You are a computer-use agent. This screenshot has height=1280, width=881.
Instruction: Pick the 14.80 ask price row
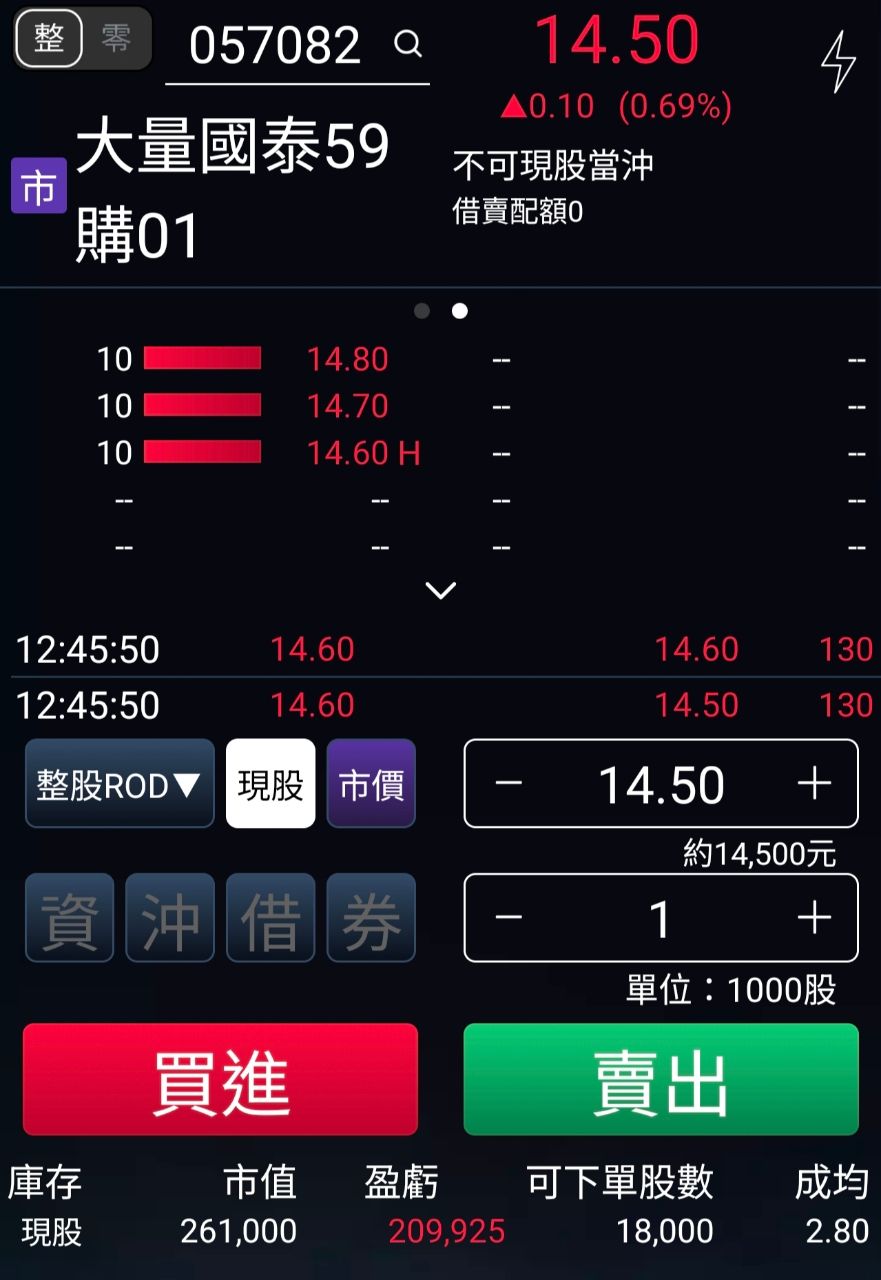347,360
